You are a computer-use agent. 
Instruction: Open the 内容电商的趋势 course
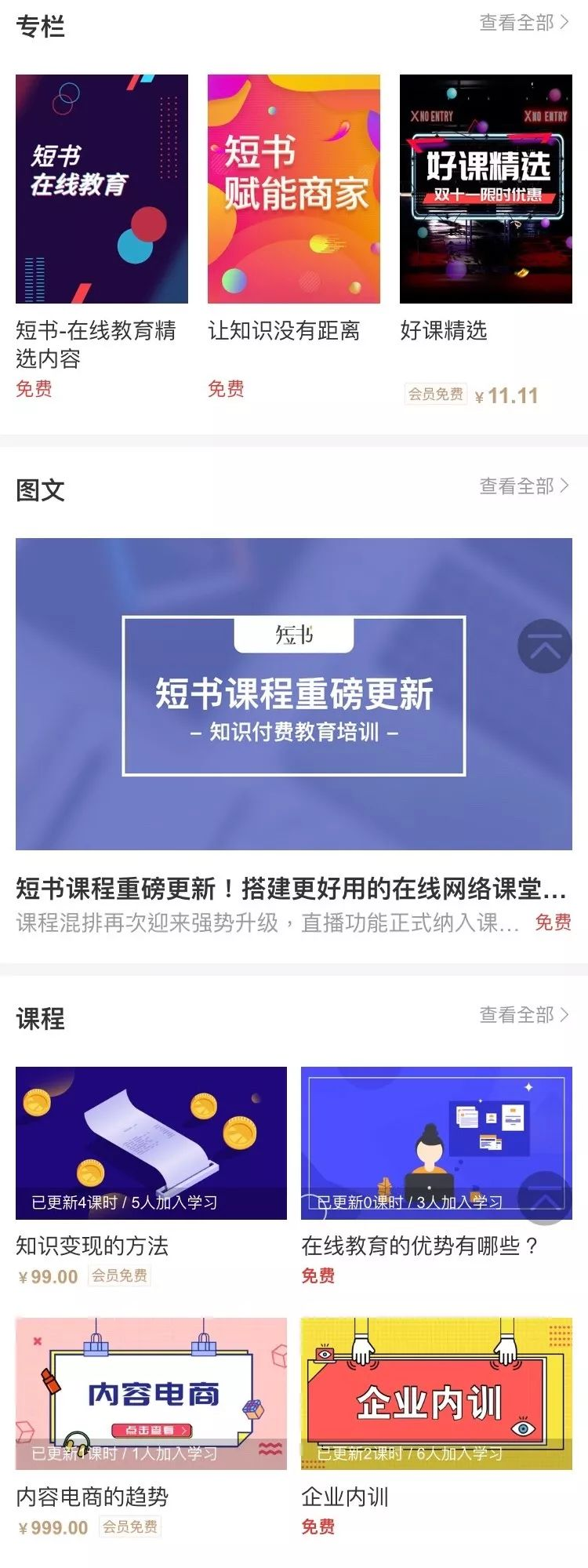coord(151,1394)
